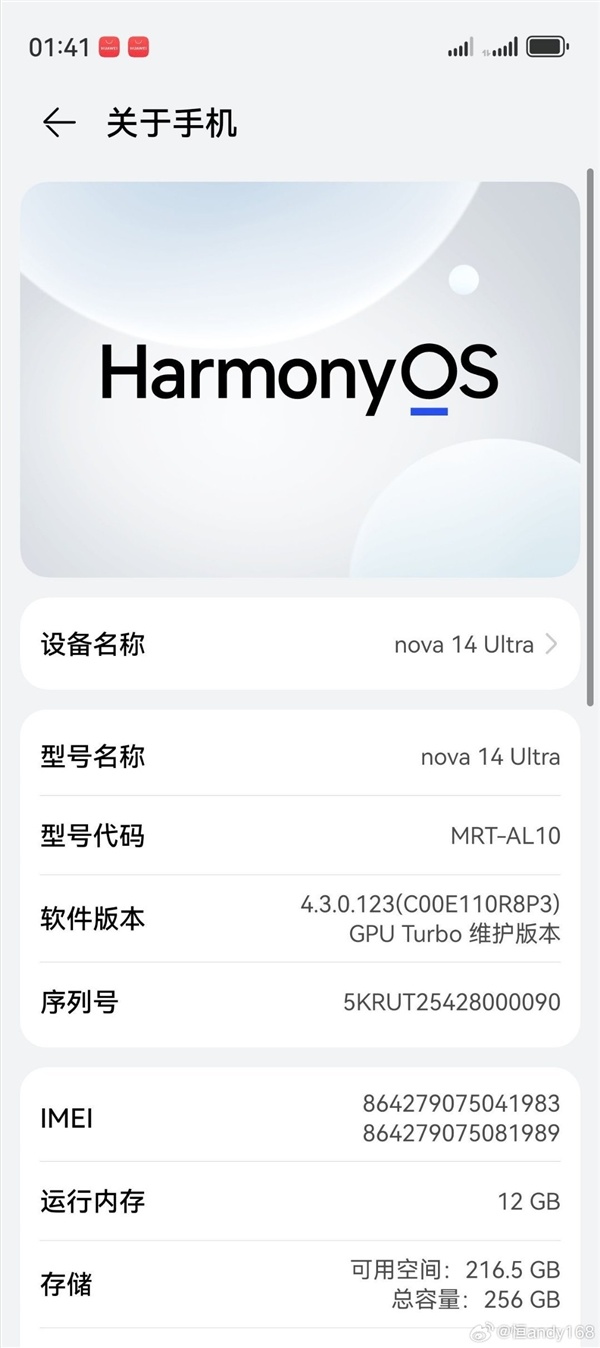Go back from the 关于手机 page
The image size is (600, 1348).
click(x=59, y=123)
